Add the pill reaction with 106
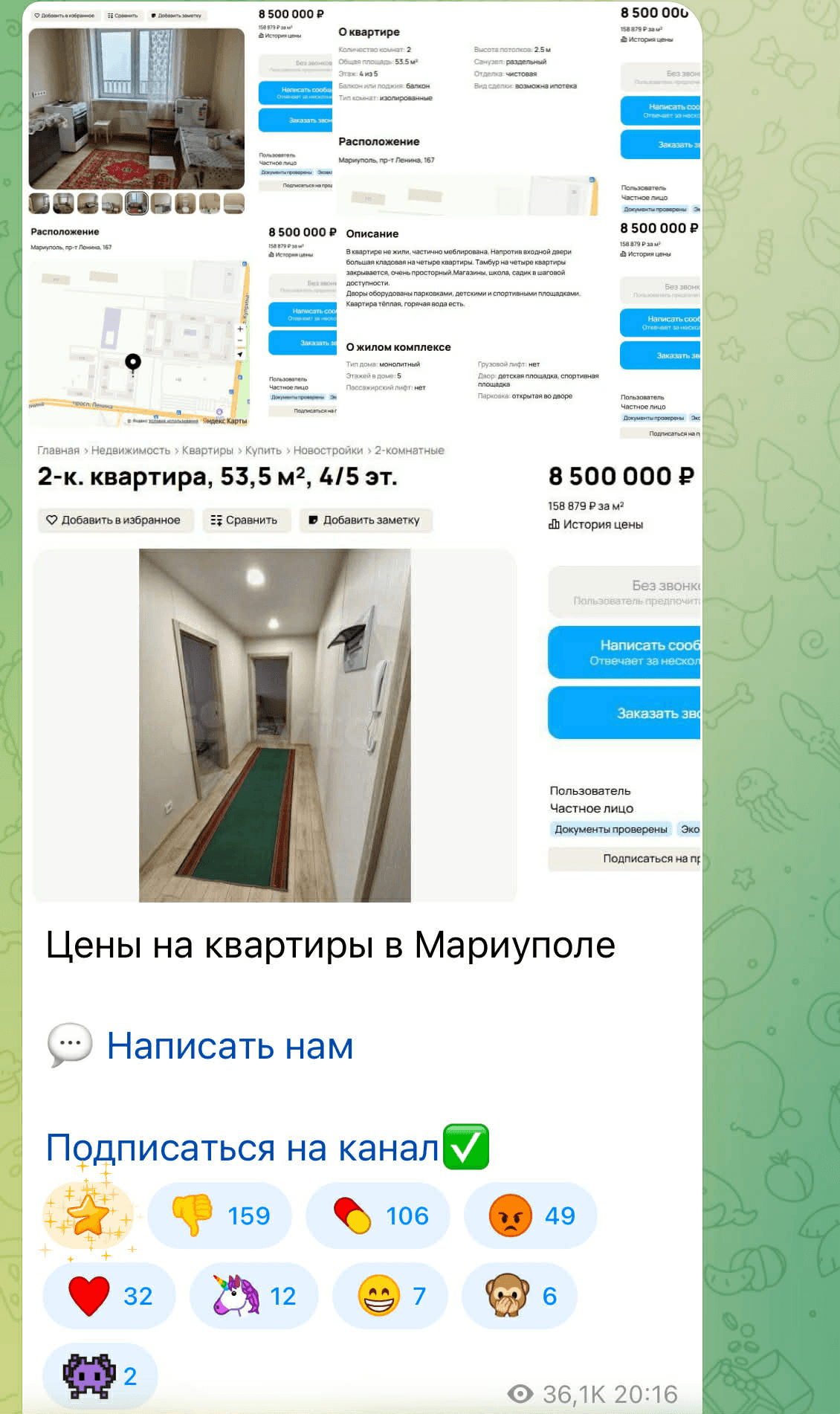The image size is (840, 1414). coord(378,1216)
